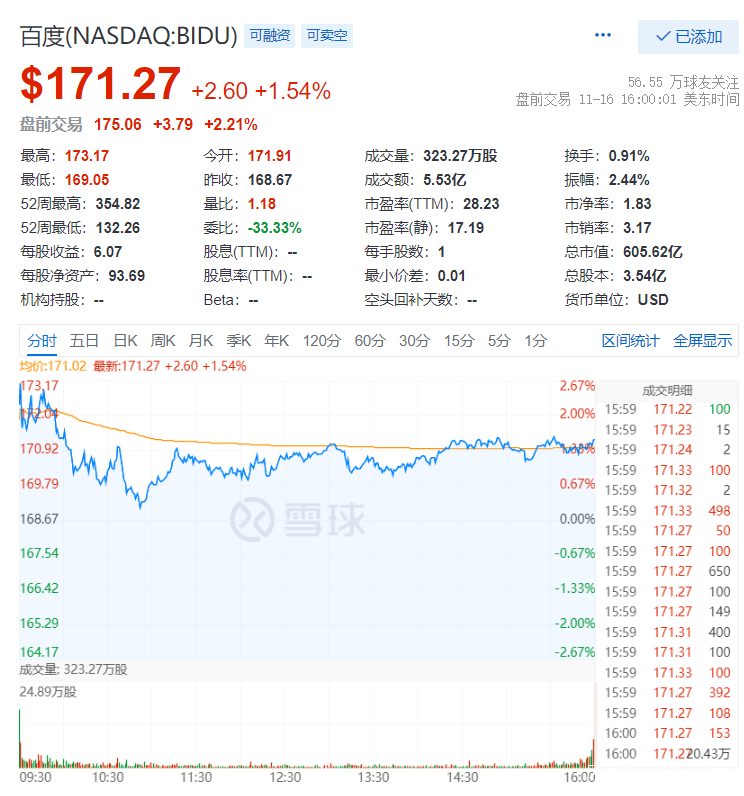Switch to the 年K chart

[276, 341]
